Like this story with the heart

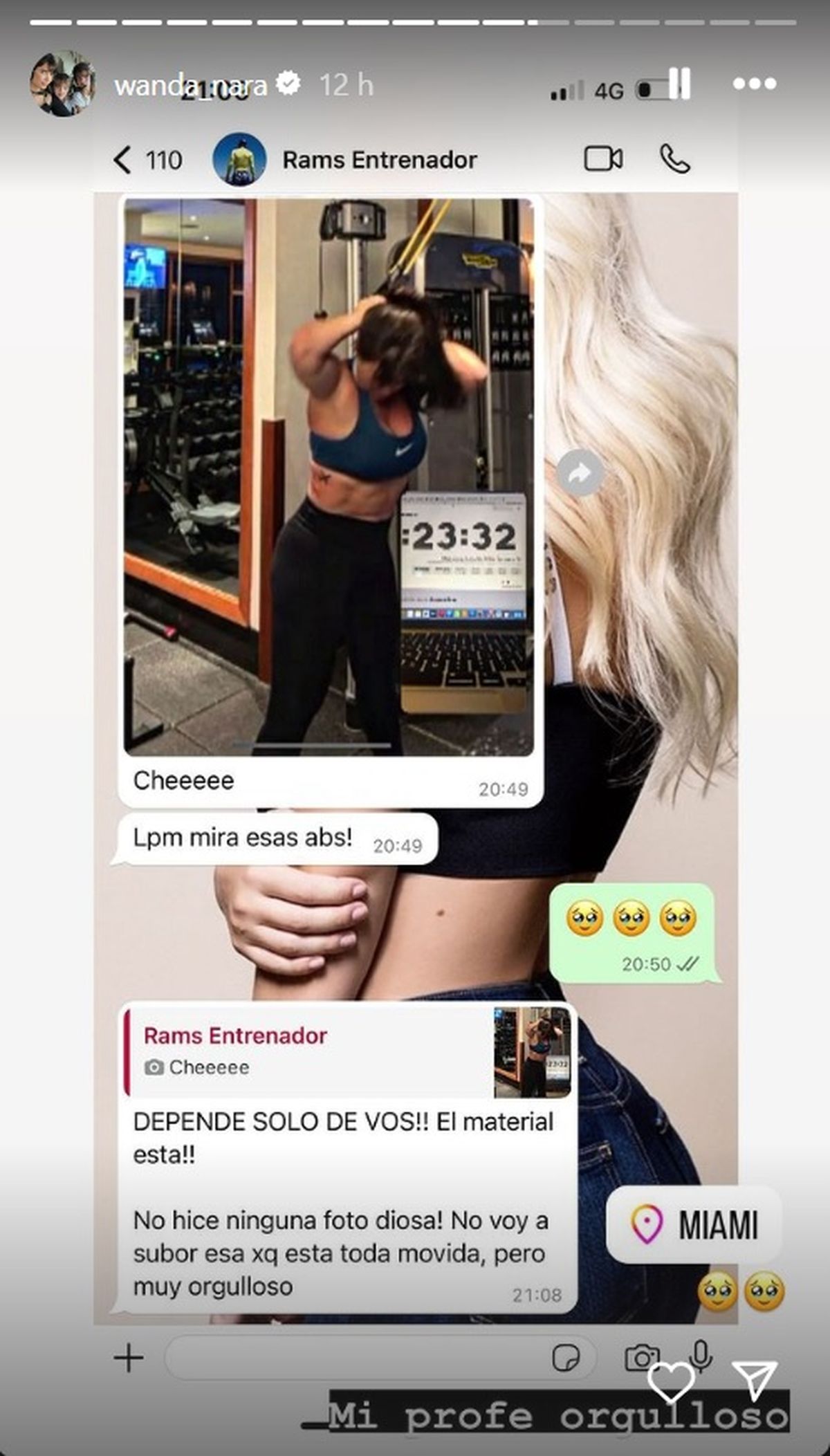(x=671, y=1382)
